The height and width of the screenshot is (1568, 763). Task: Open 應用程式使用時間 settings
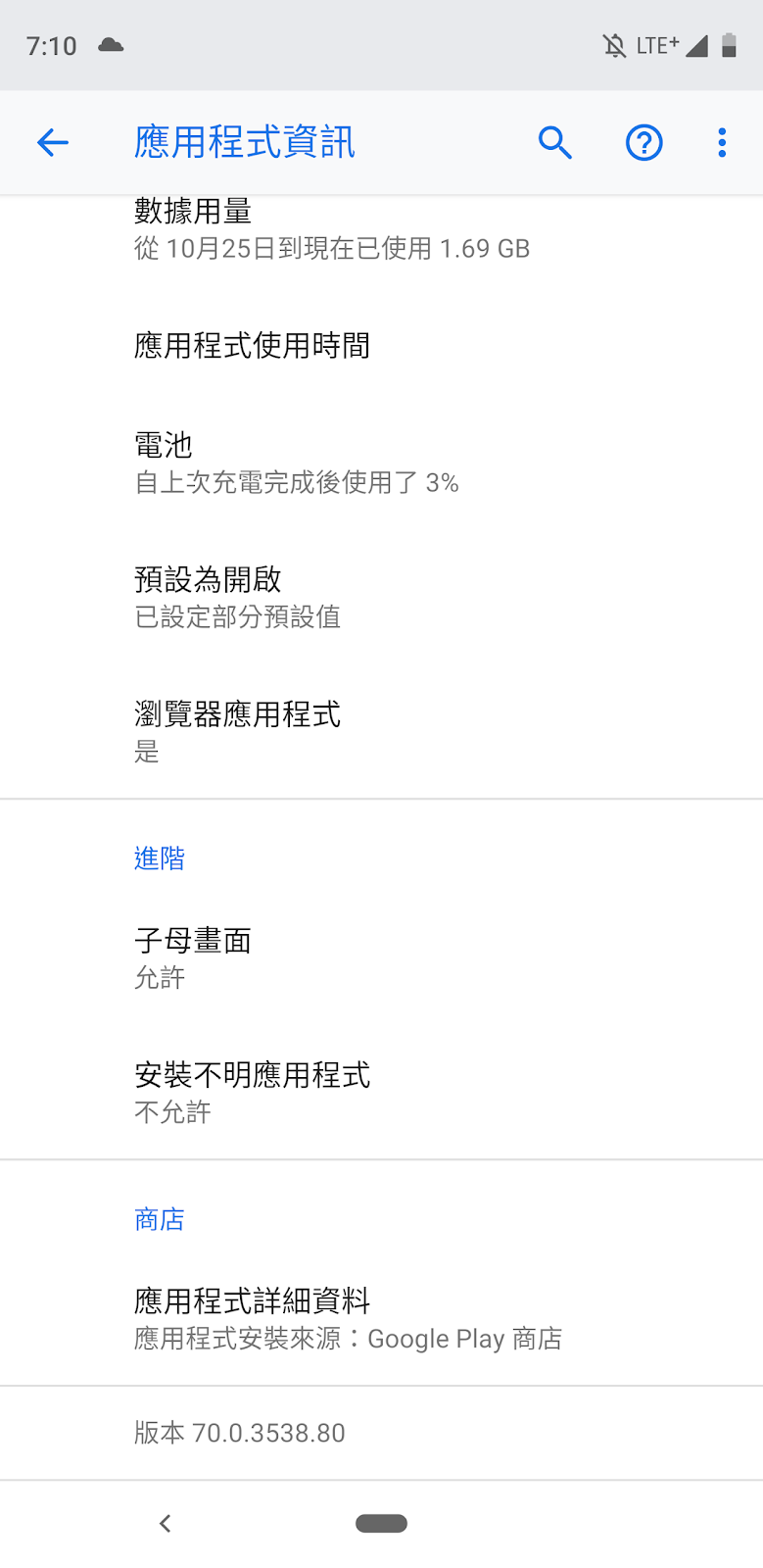tap(253, 346)
